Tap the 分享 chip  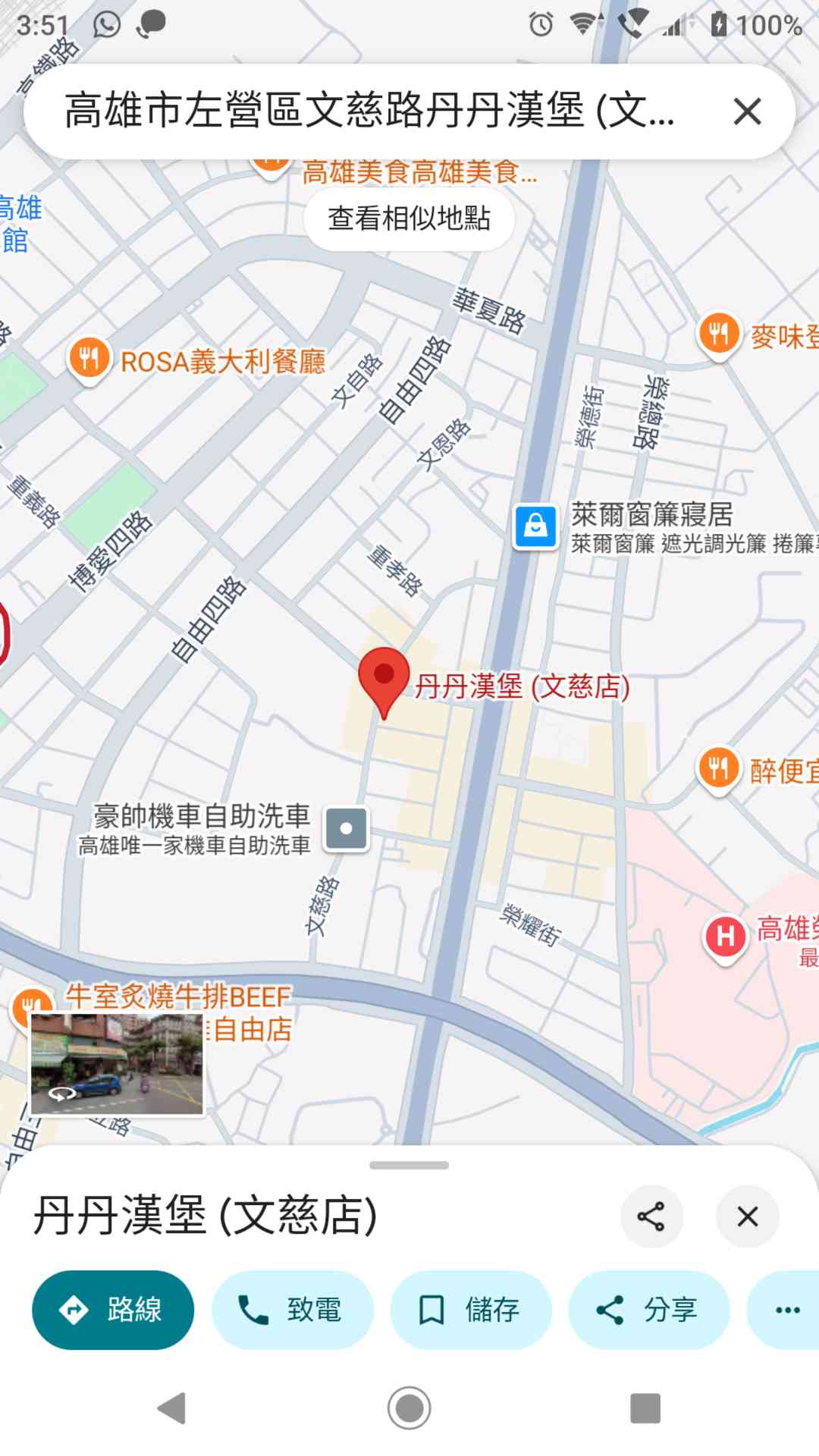pos(649,1310)
